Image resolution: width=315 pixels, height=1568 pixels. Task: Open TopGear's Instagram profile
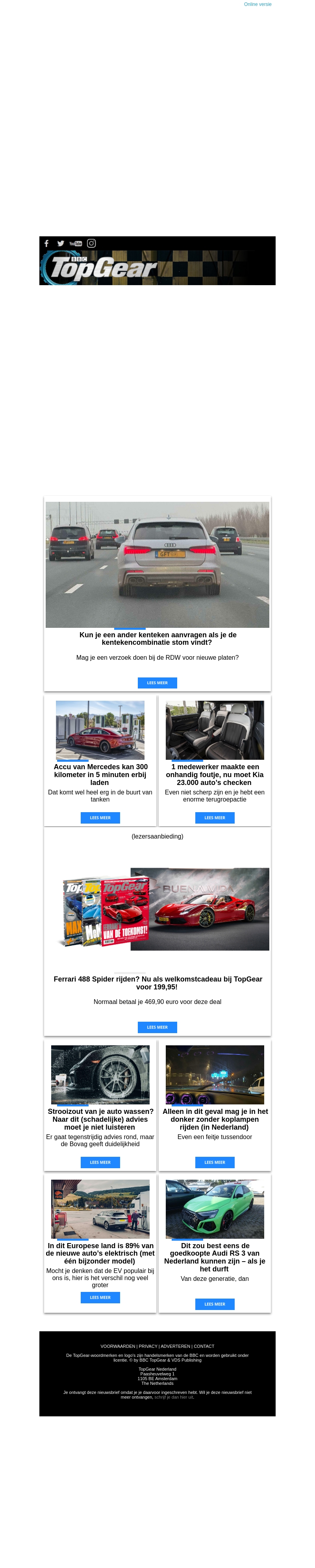pyautogui.click(x=91, y=243)
